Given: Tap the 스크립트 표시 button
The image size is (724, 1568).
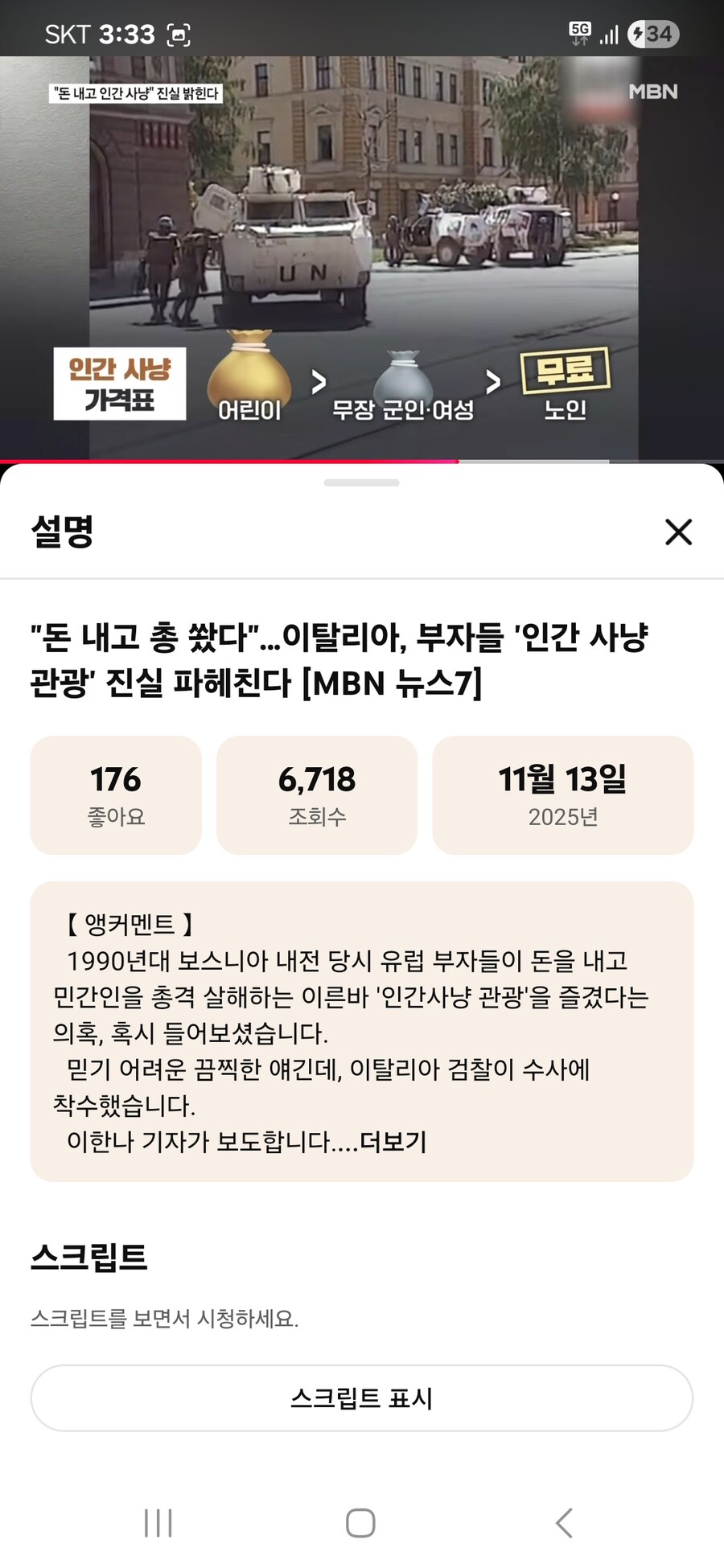Looking at the screenshot, I should point(361,1398).
